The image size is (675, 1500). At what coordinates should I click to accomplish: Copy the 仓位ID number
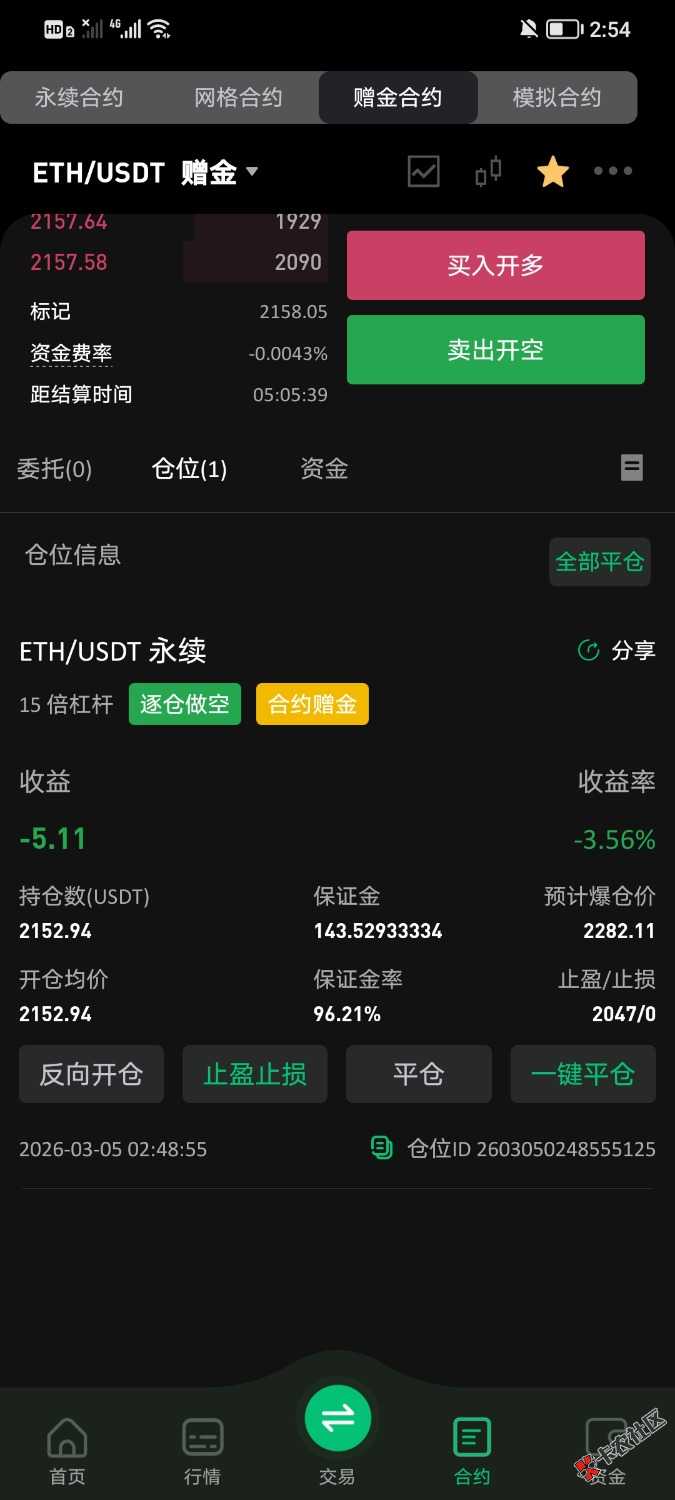382,1148
